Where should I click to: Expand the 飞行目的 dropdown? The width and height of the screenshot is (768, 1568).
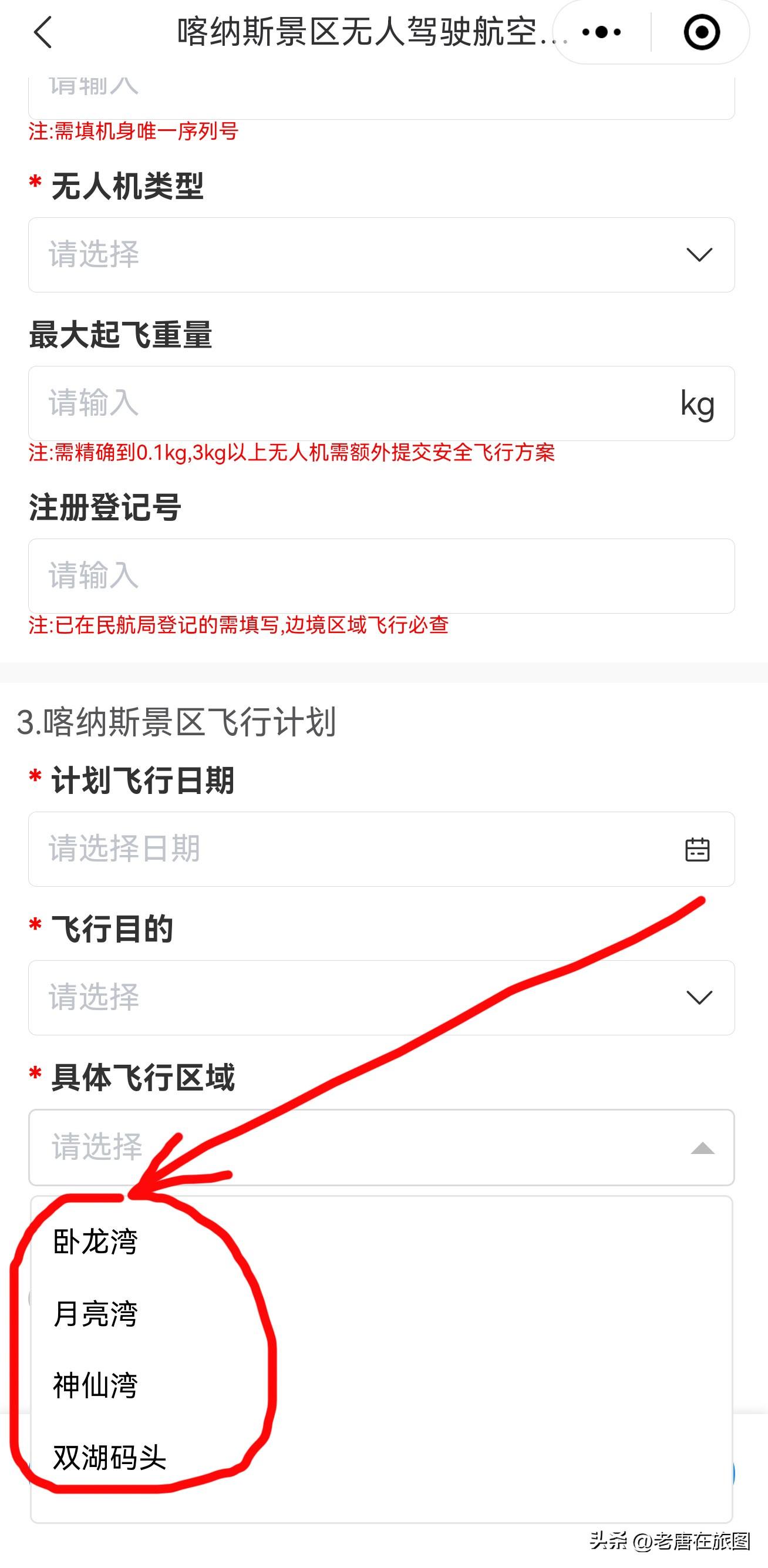[x=381, y=997]
